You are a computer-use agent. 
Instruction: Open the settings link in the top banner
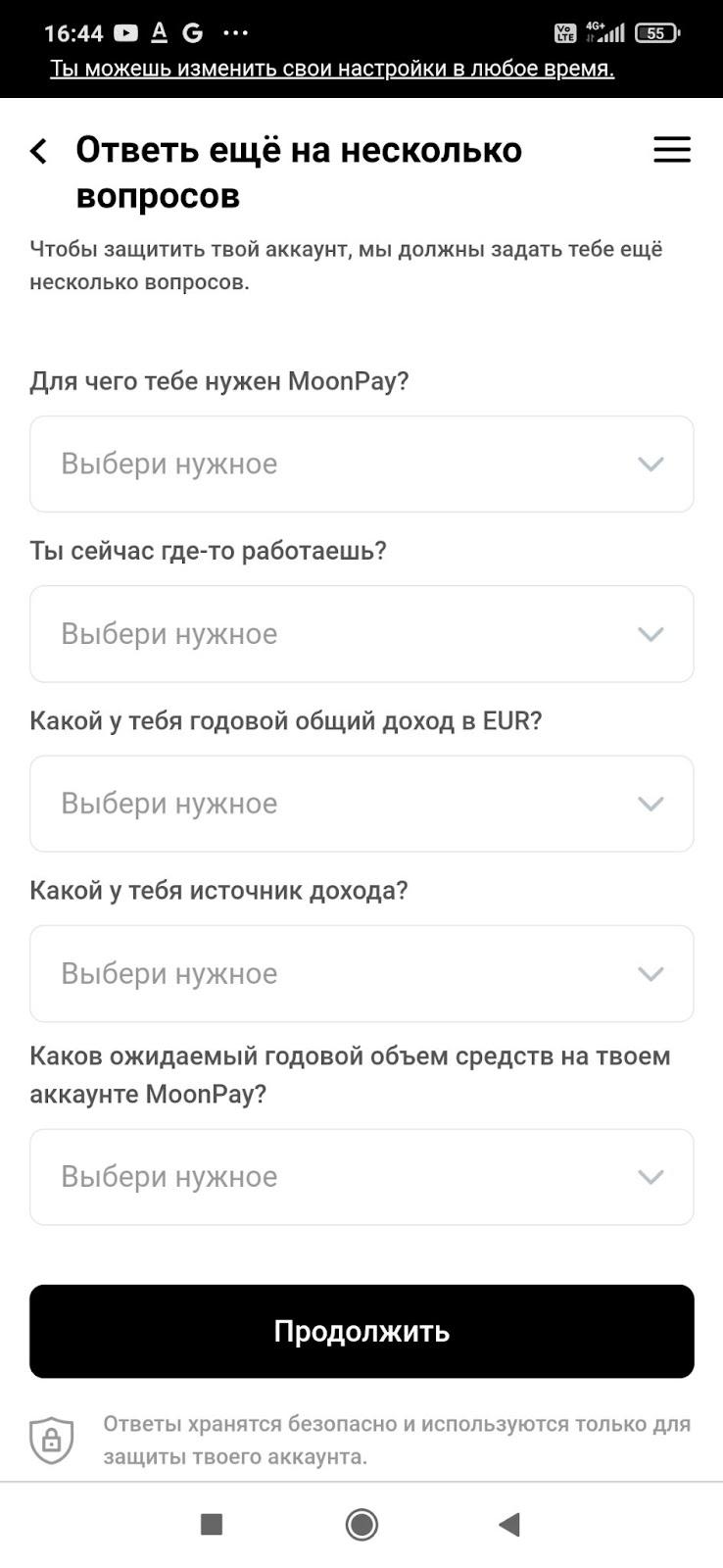click(x=332, y=69)
